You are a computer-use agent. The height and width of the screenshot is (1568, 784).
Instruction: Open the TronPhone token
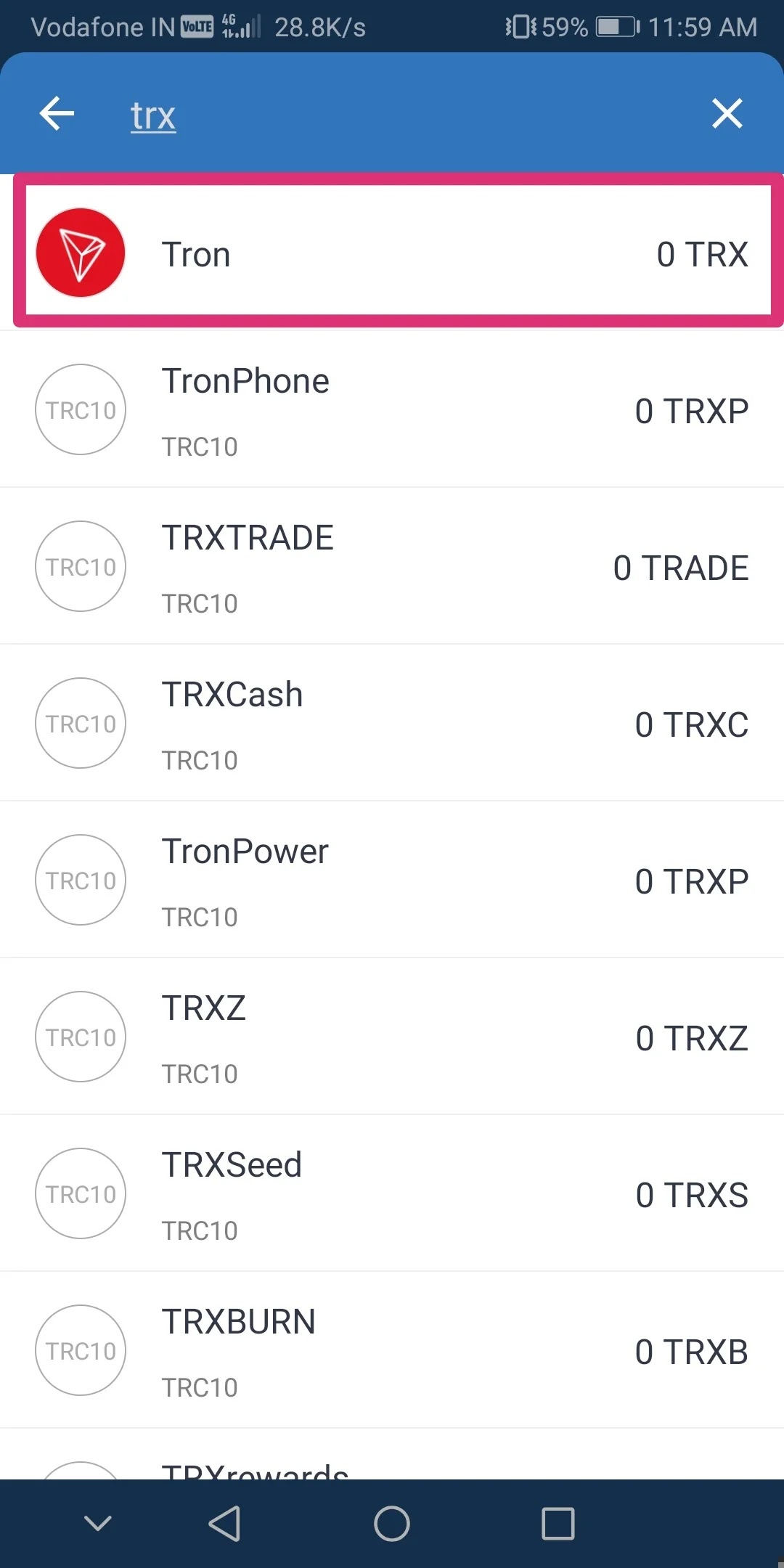coord(392,410)
